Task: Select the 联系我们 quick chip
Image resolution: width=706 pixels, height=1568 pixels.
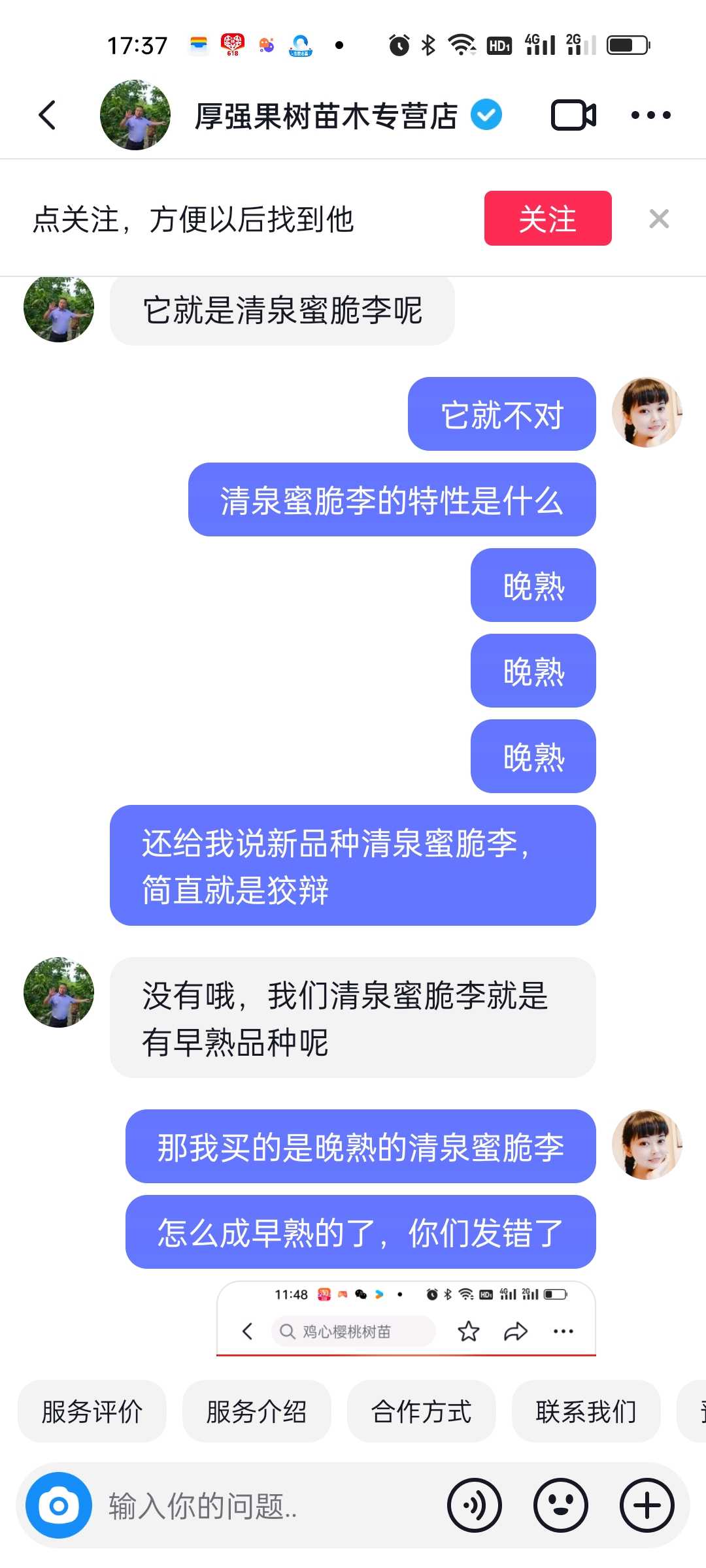Action: (x=586, y=1411)
